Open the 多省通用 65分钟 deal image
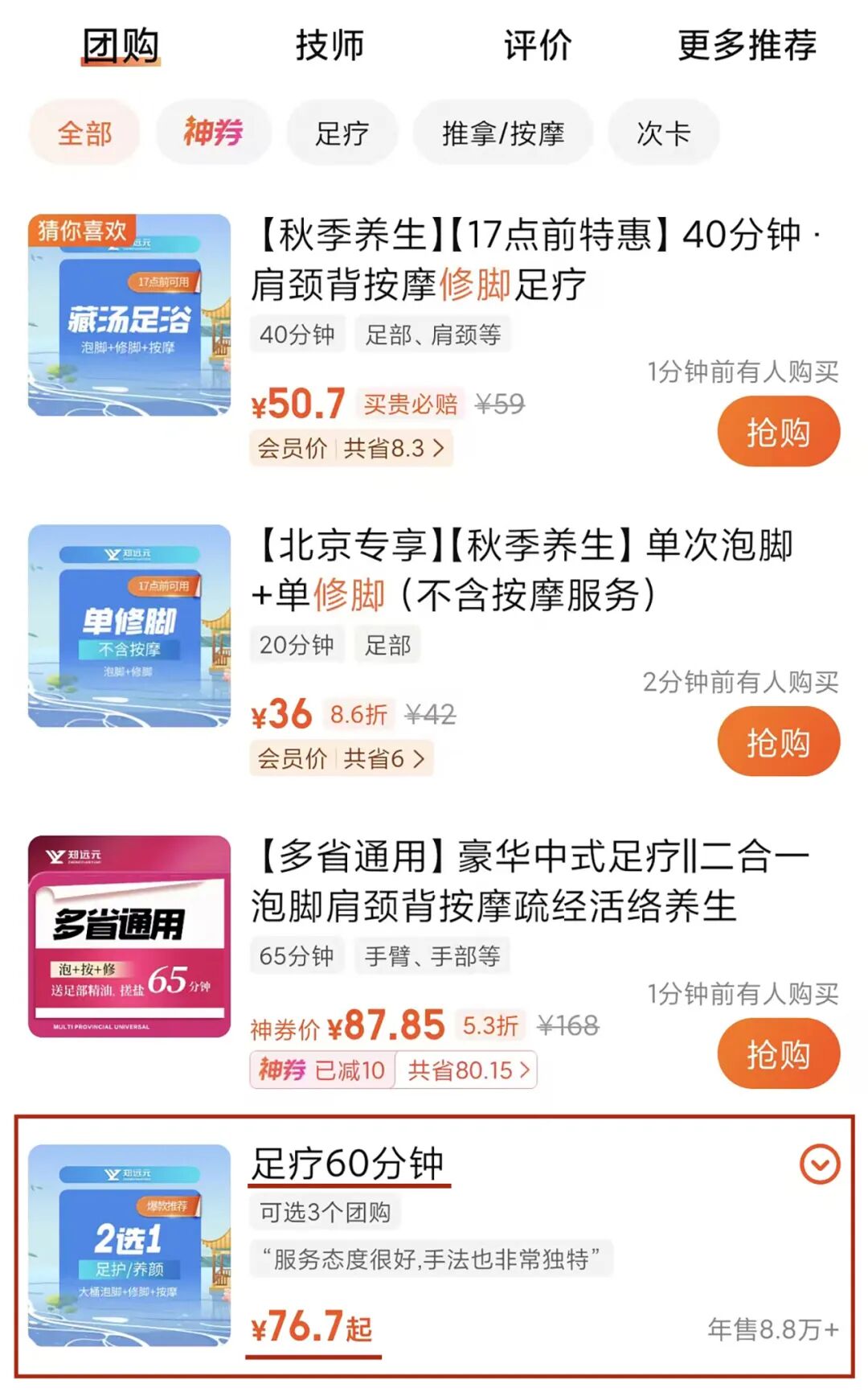The height and width of the screenshot is (1392, 868). point(129,936)
